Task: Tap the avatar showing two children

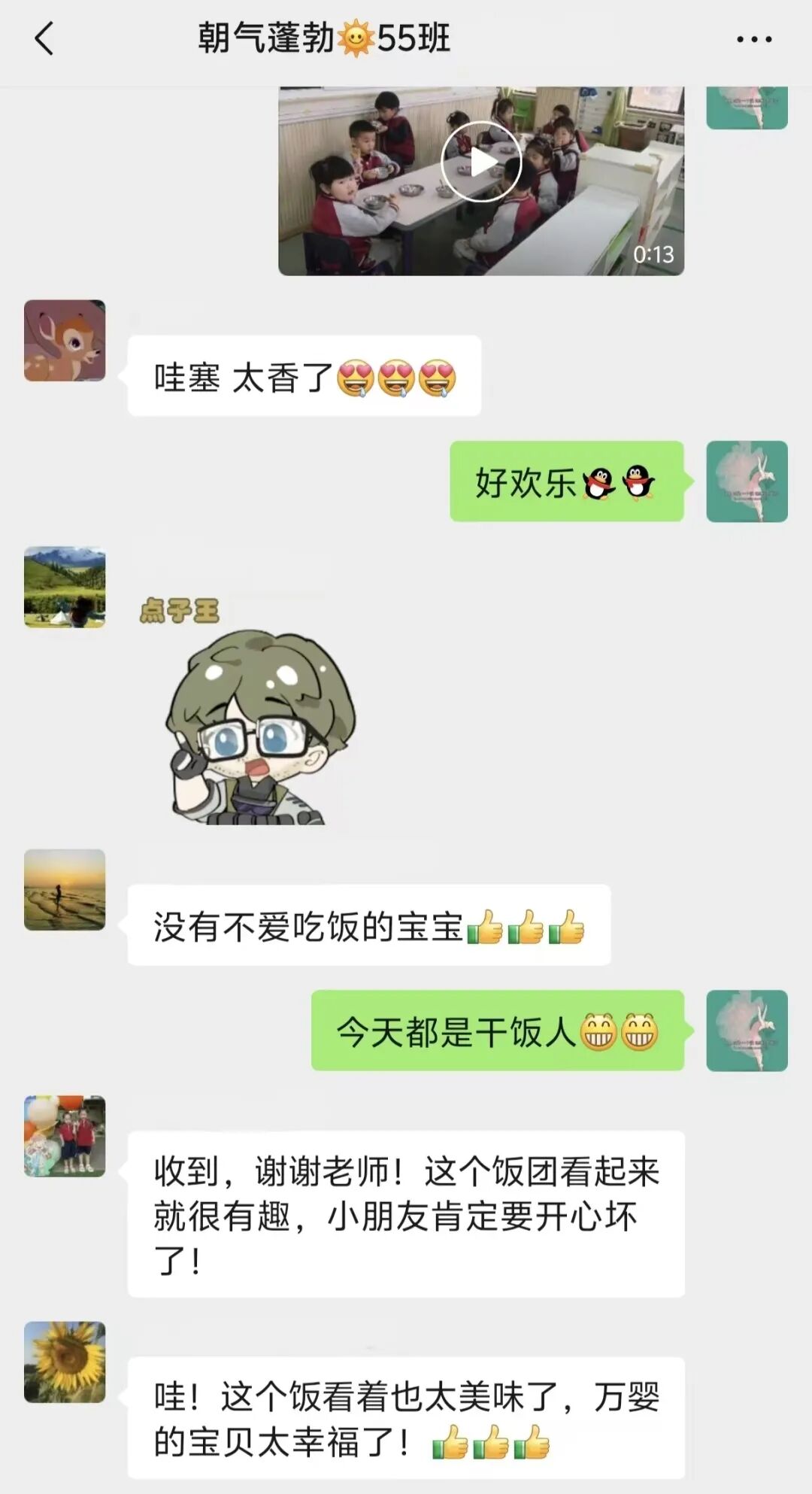Action: pos(65,1136)
